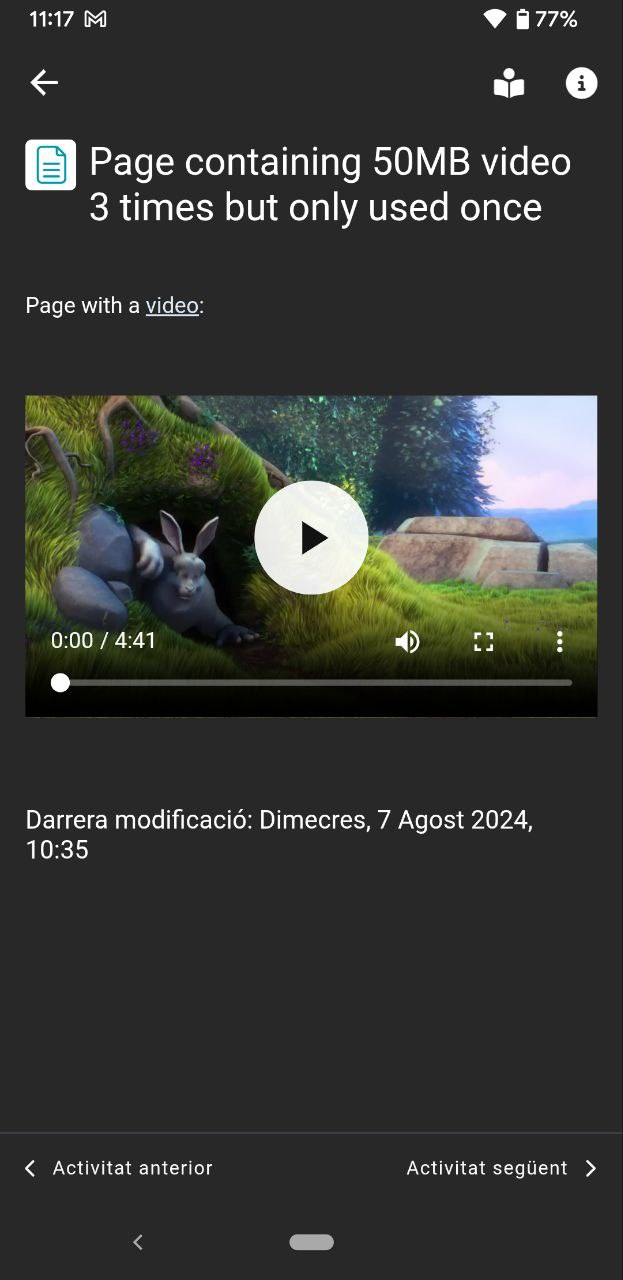Screen dimensions: 623x1280
Task: Tap the video progress slider
Action: (x=311, y=683)
